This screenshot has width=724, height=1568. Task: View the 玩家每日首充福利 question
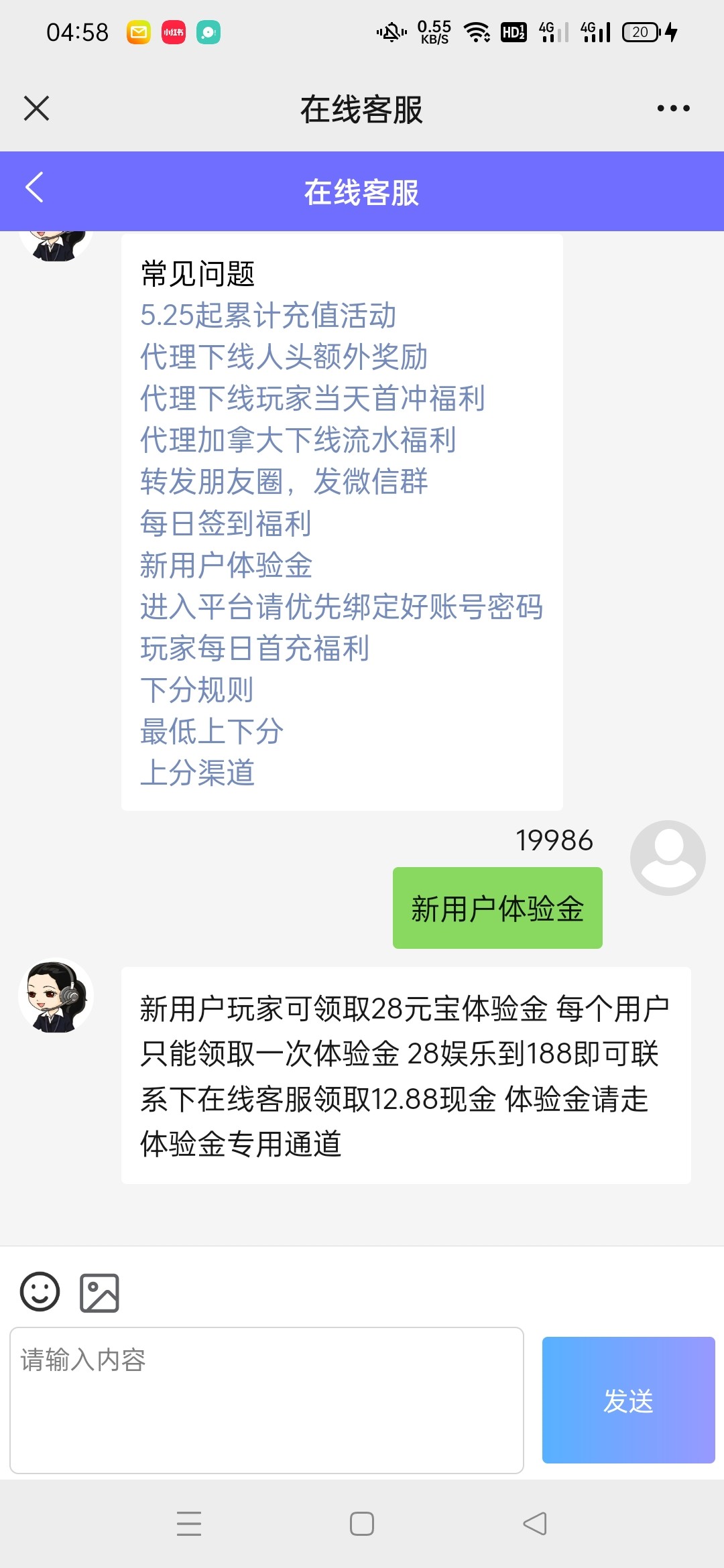255,648
